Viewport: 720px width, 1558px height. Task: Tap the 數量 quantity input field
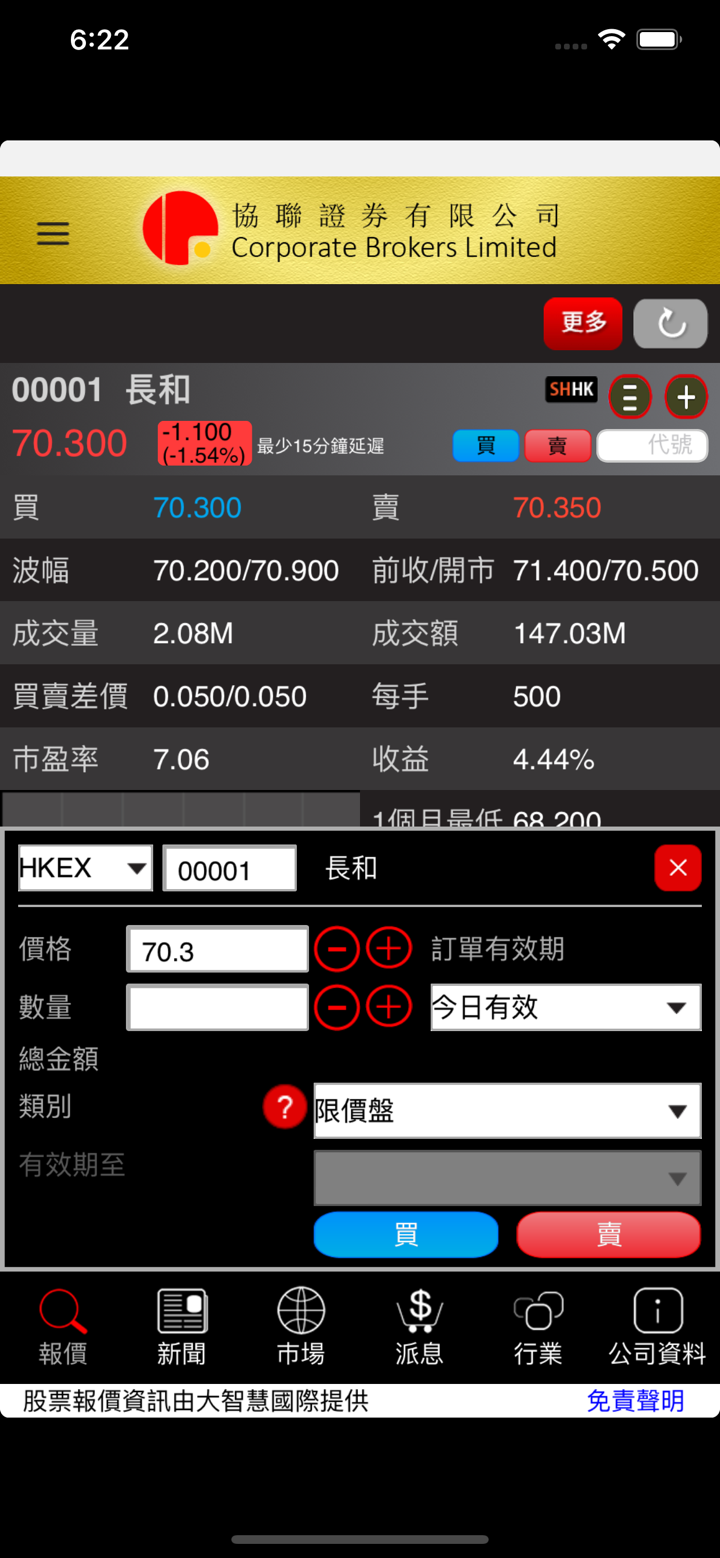(217, 1008)
